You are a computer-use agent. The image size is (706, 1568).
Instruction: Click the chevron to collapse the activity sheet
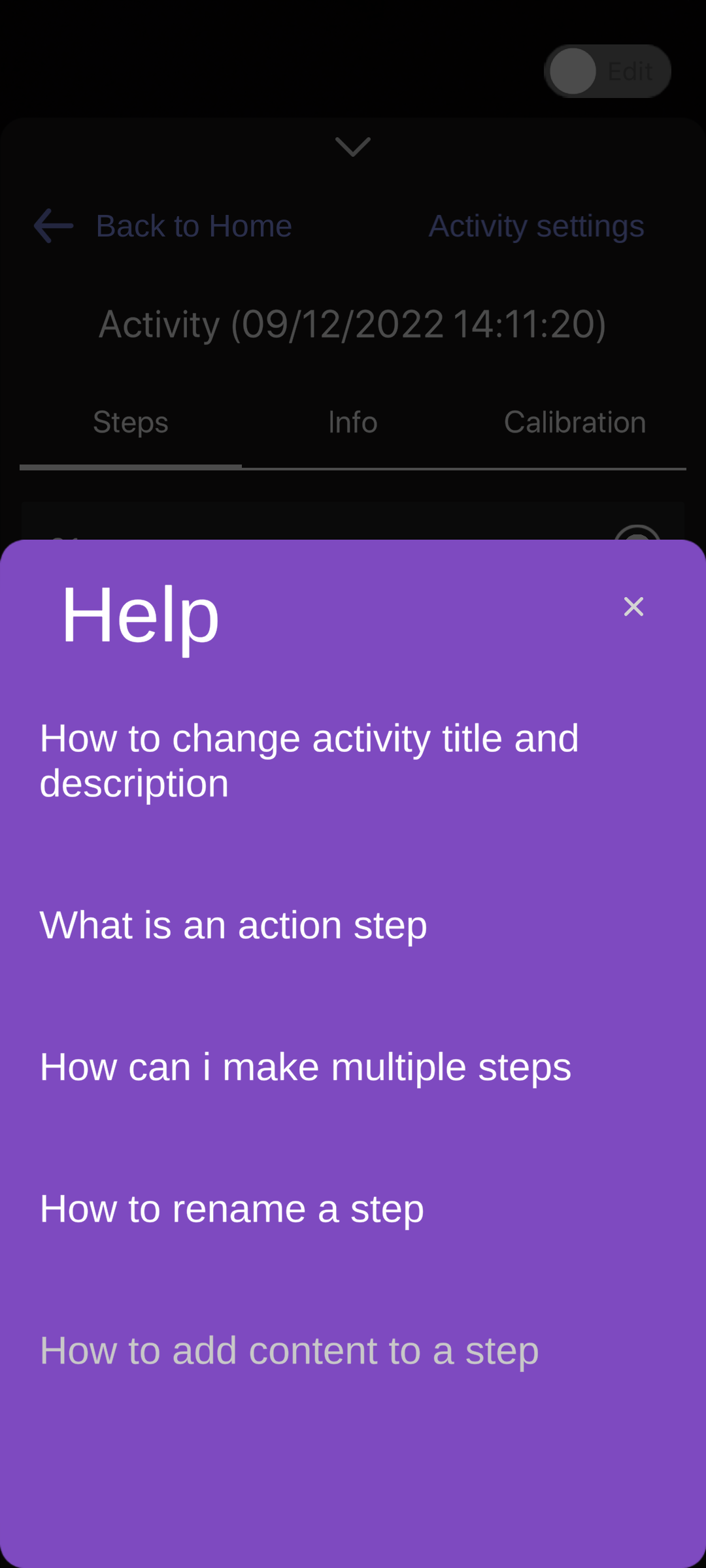point(352,145)
